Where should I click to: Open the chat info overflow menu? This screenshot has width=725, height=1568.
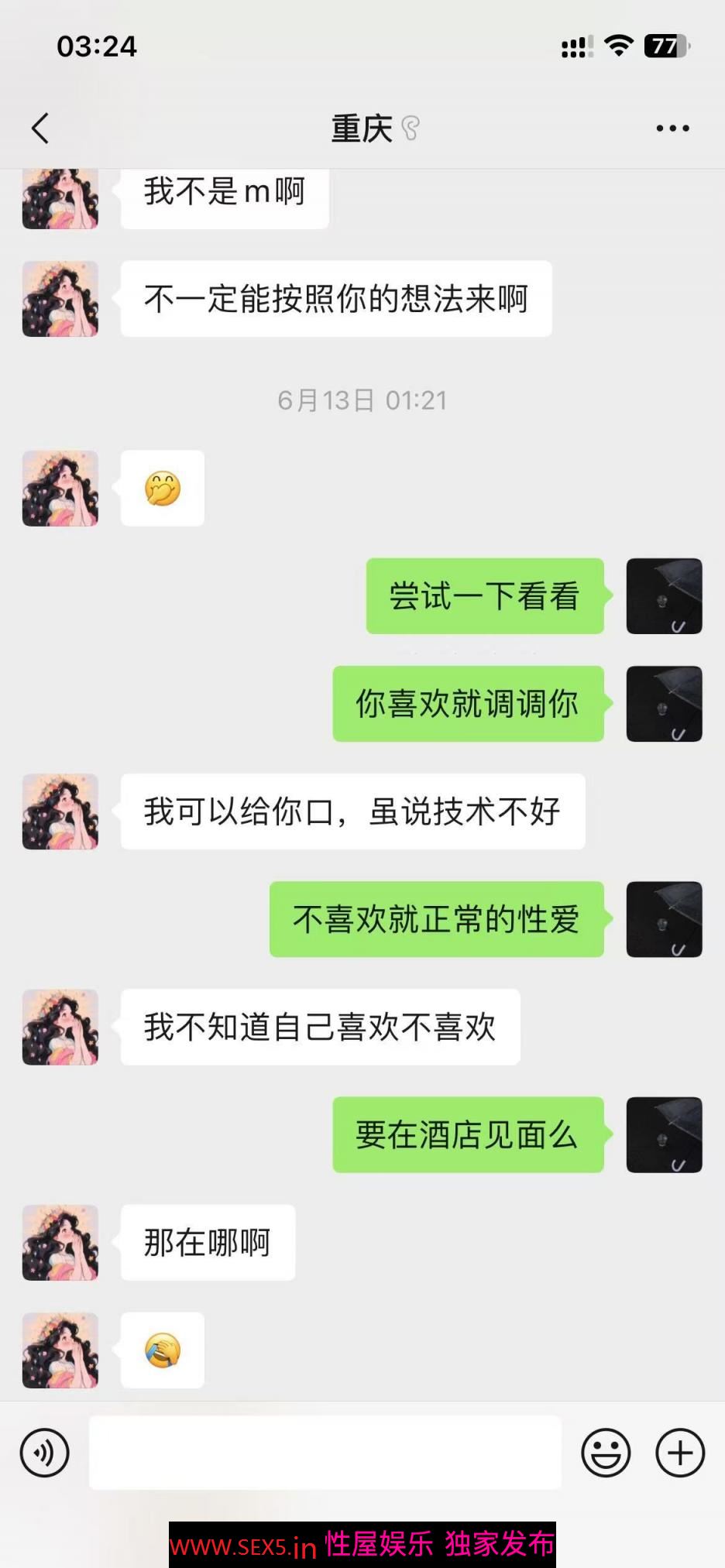(x=672, y=129)
